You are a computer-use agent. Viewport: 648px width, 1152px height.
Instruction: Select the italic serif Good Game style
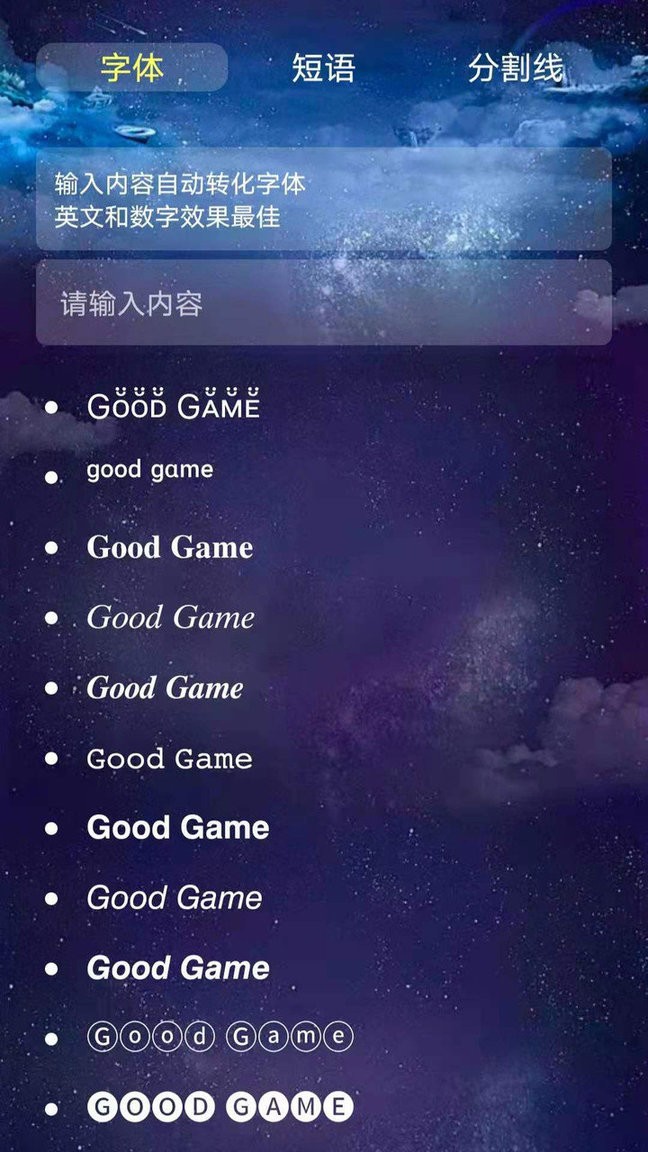click(x=170, y=617)
